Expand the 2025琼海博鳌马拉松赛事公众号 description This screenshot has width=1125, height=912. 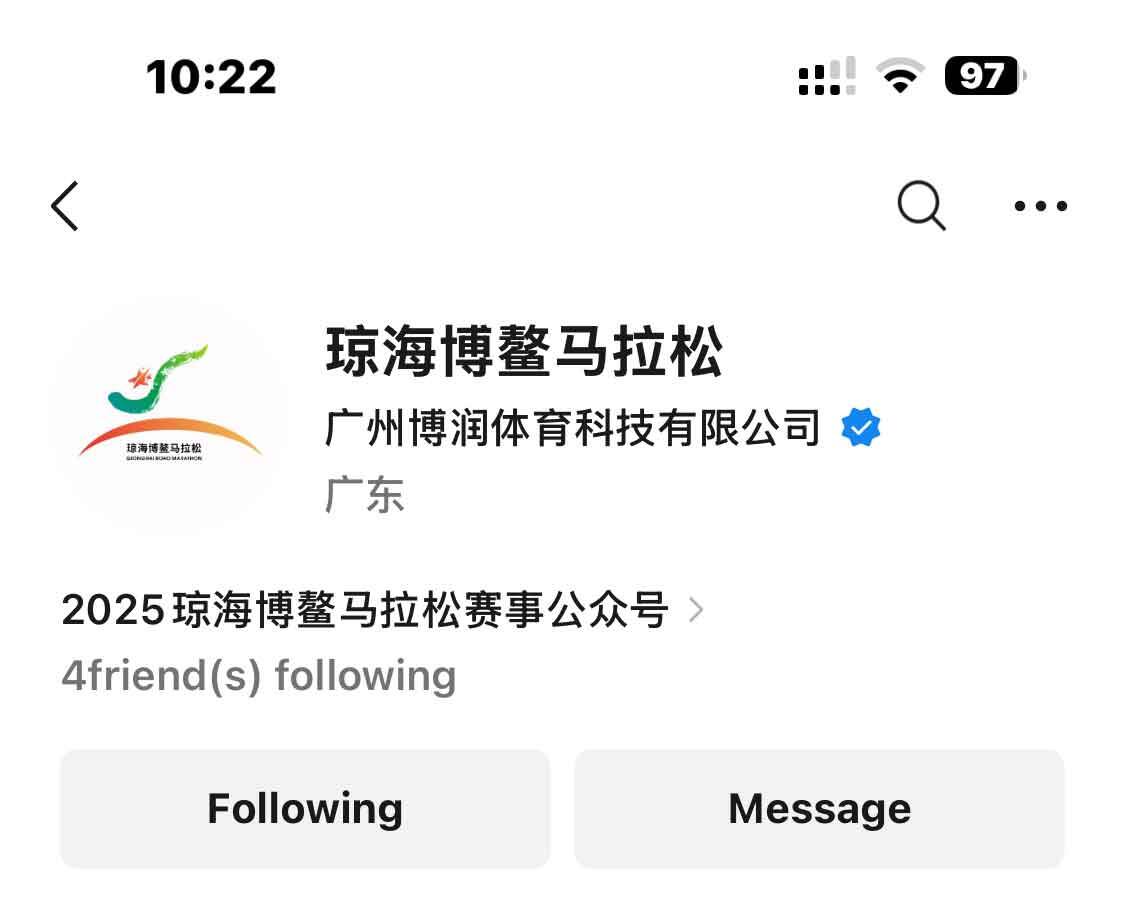383,610
